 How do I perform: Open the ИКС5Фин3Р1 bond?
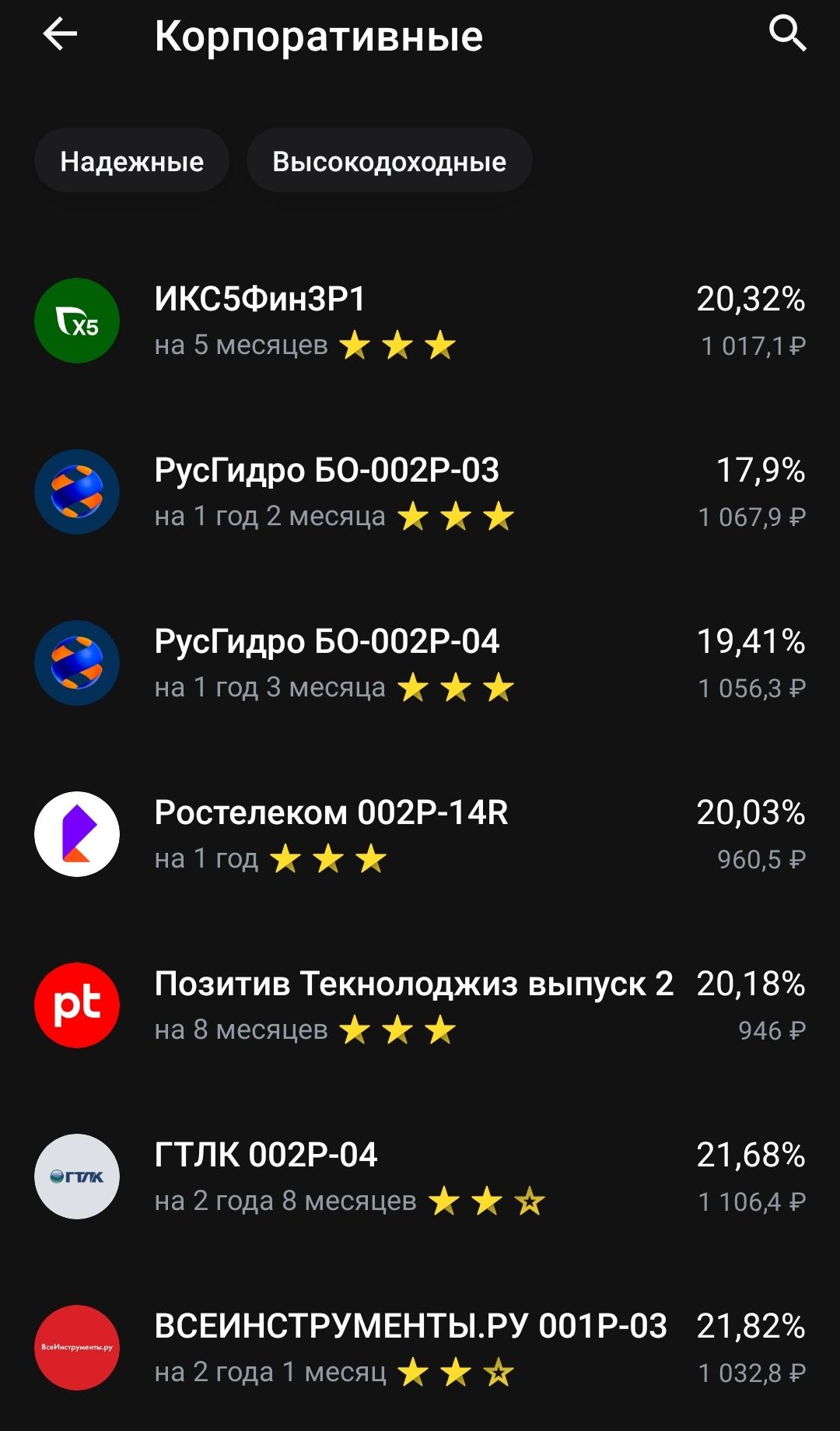420,321
